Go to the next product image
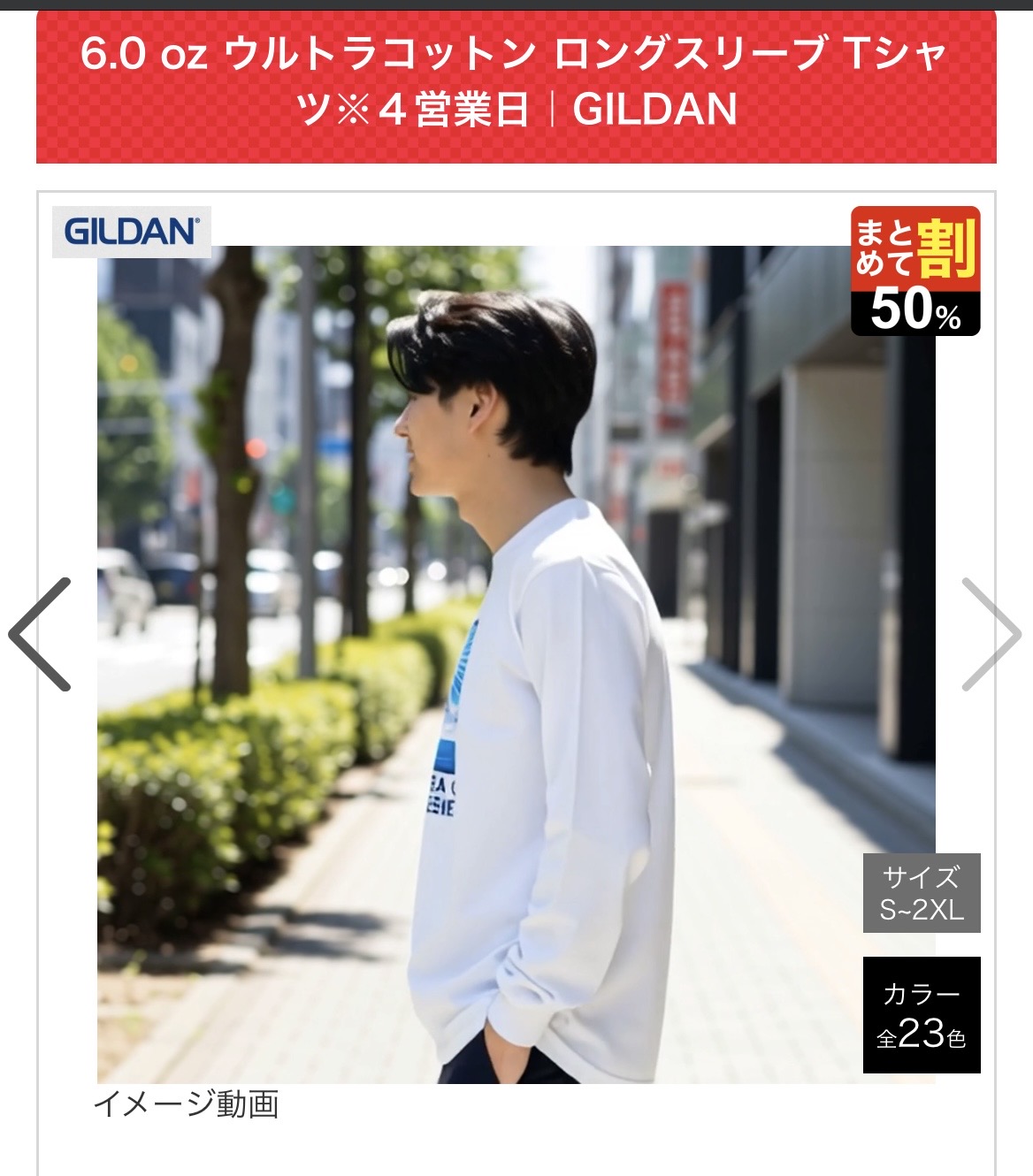 point(991,634)
